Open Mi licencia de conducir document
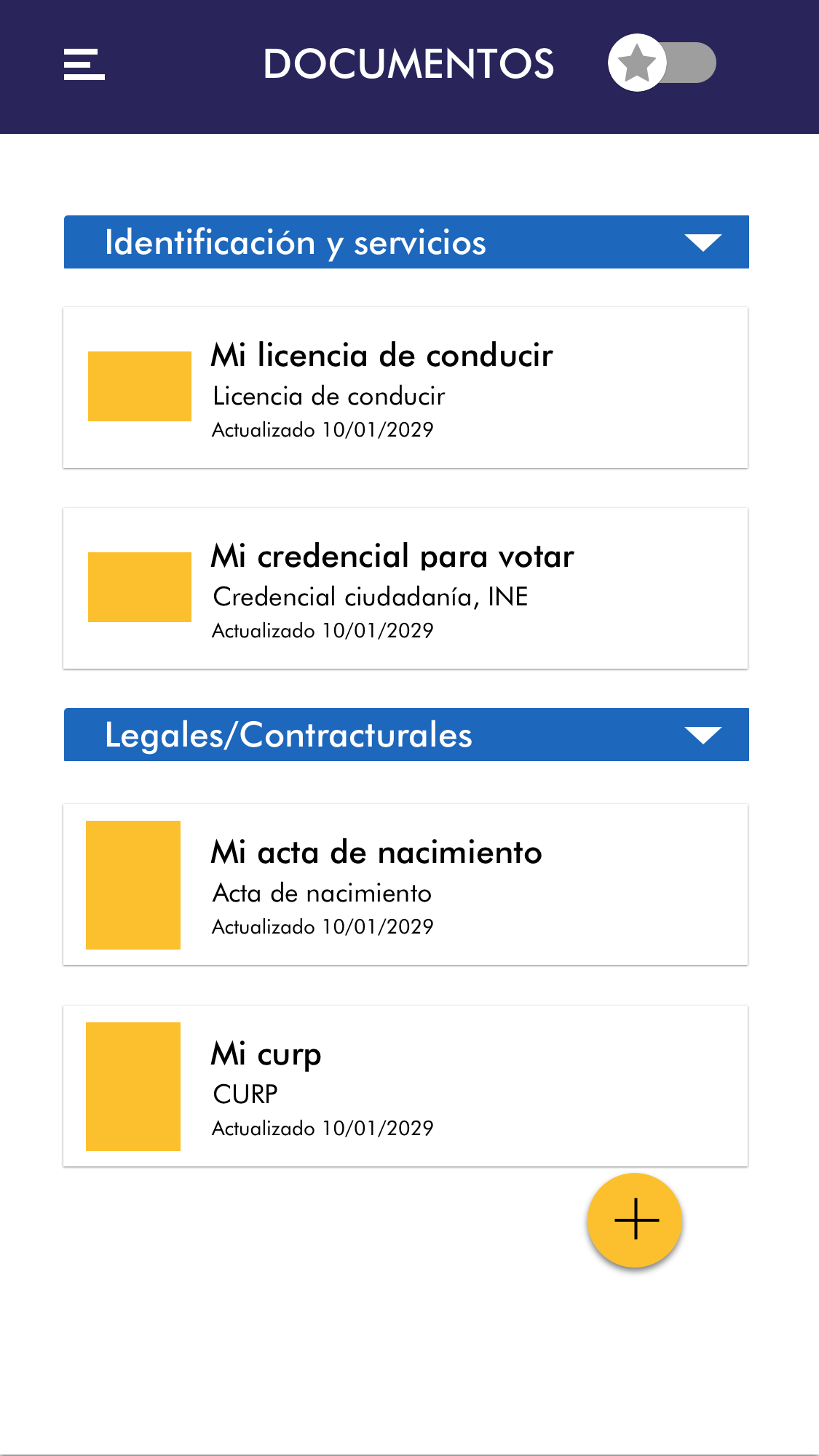 (405, 388)
